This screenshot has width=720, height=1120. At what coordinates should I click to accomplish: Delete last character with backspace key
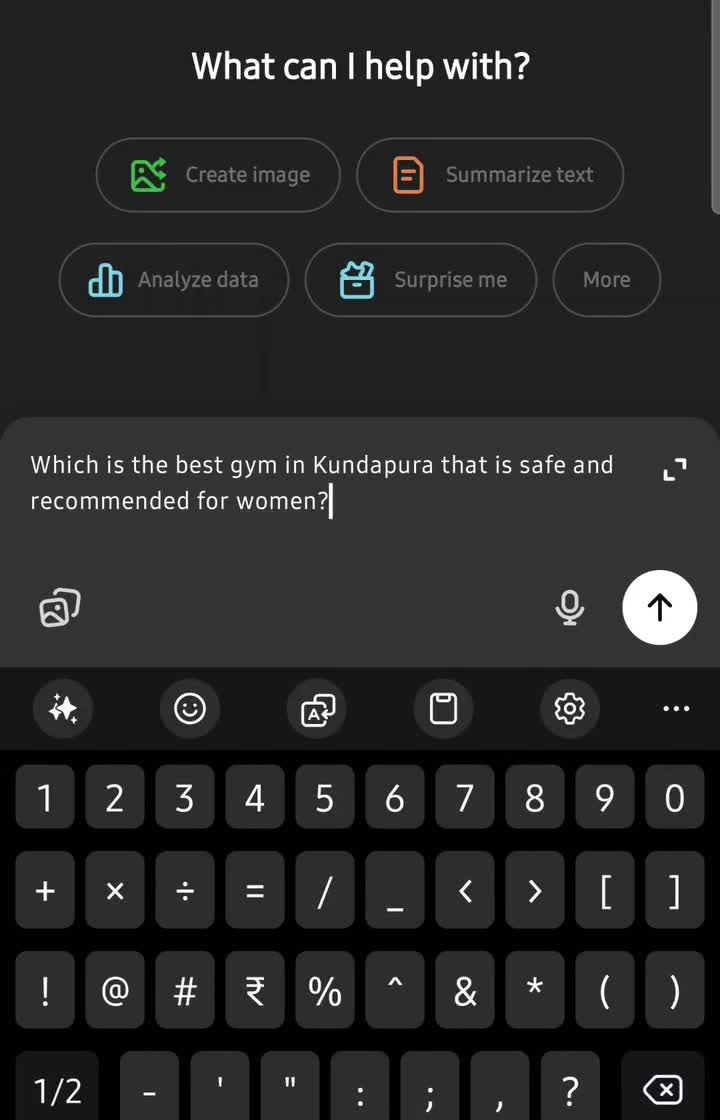(x=662, y=1088)
